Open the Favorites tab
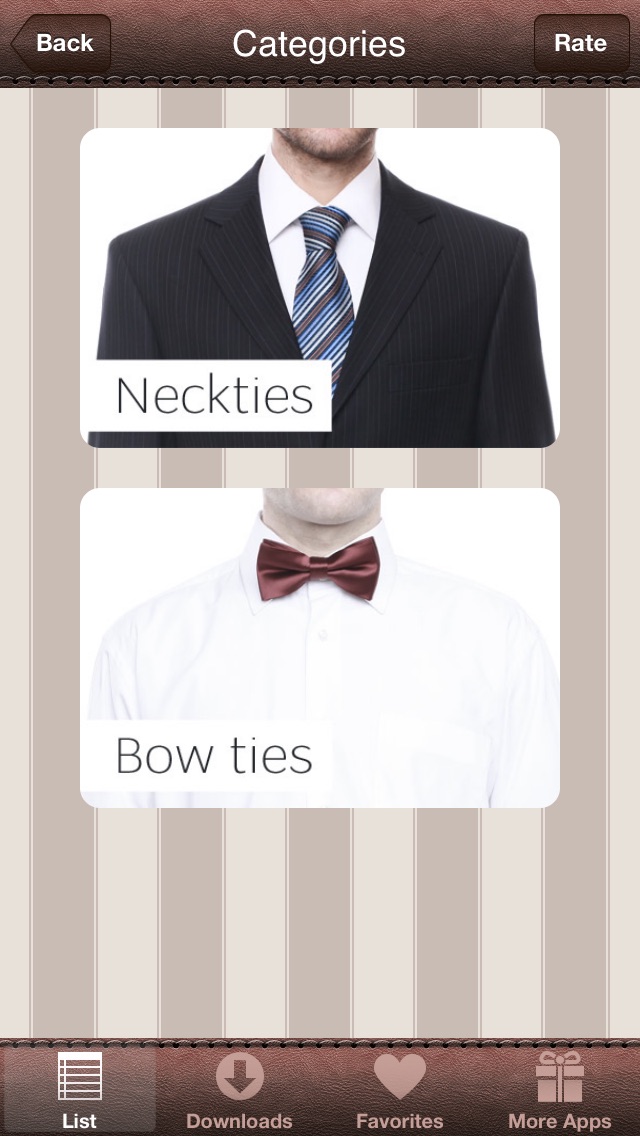The width and height of the screenshot is (640, 1136). coord(399,1090)
